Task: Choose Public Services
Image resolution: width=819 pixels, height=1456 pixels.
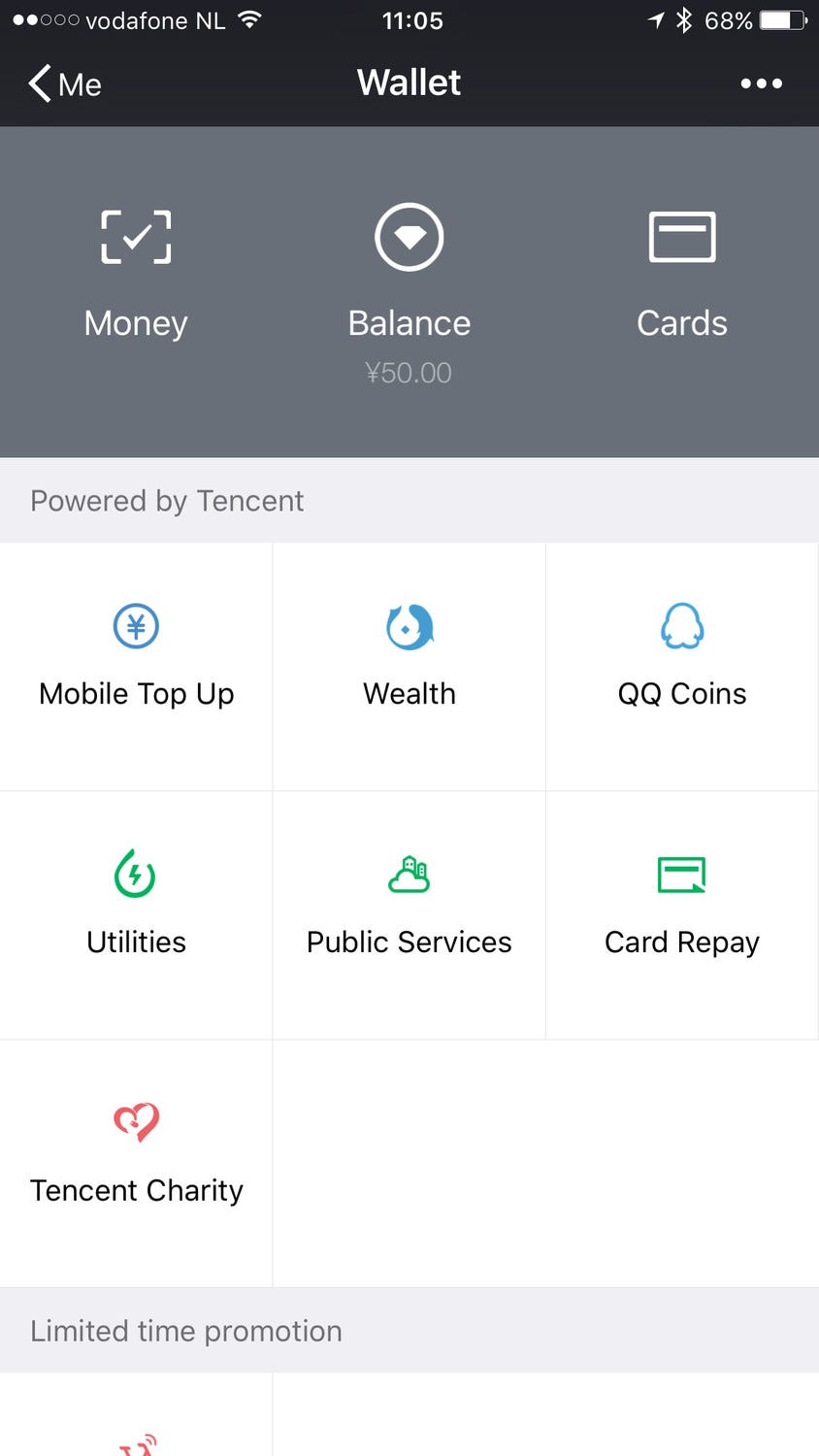Action: coord(409,909)
